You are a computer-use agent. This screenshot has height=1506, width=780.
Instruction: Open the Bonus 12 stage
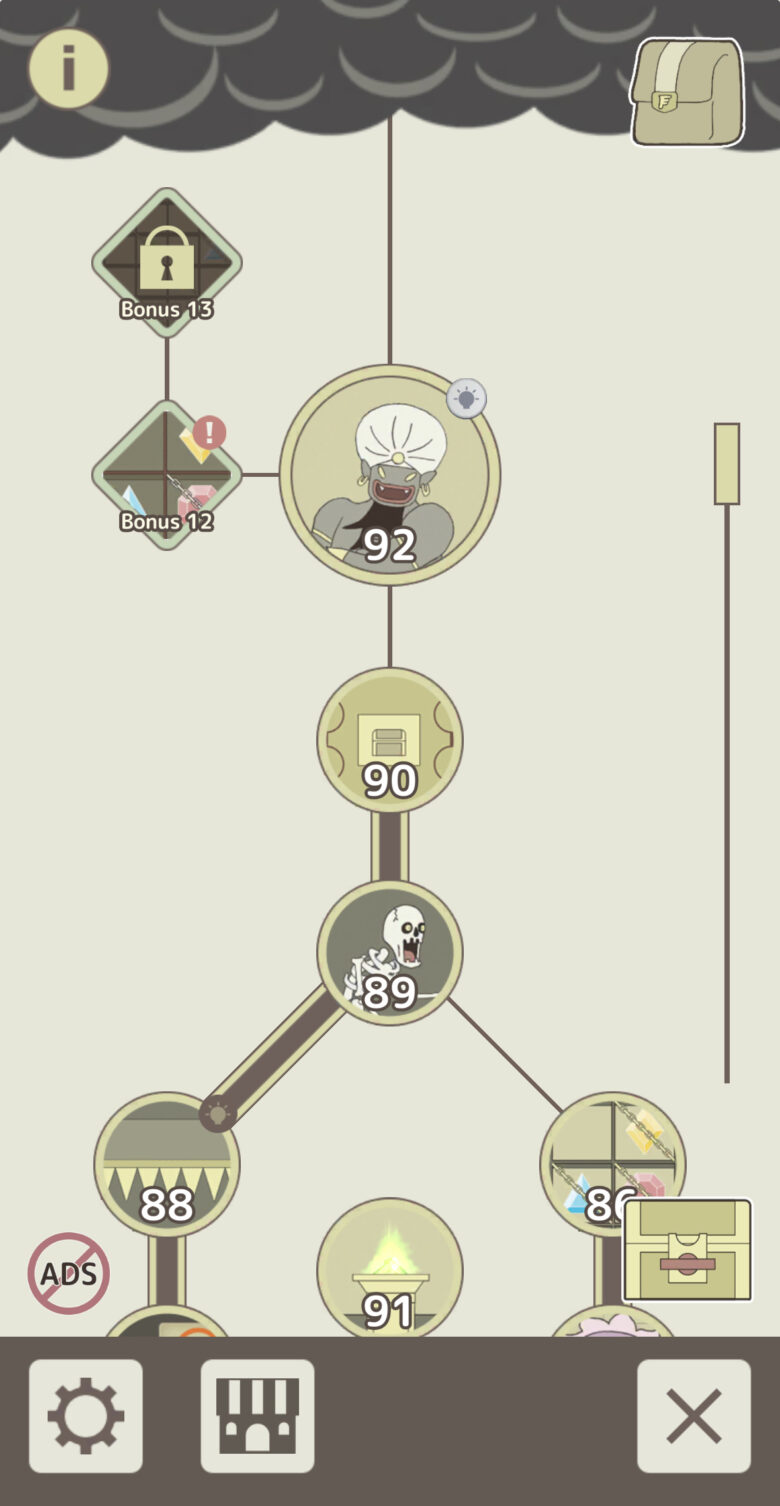tap(167, 474)
